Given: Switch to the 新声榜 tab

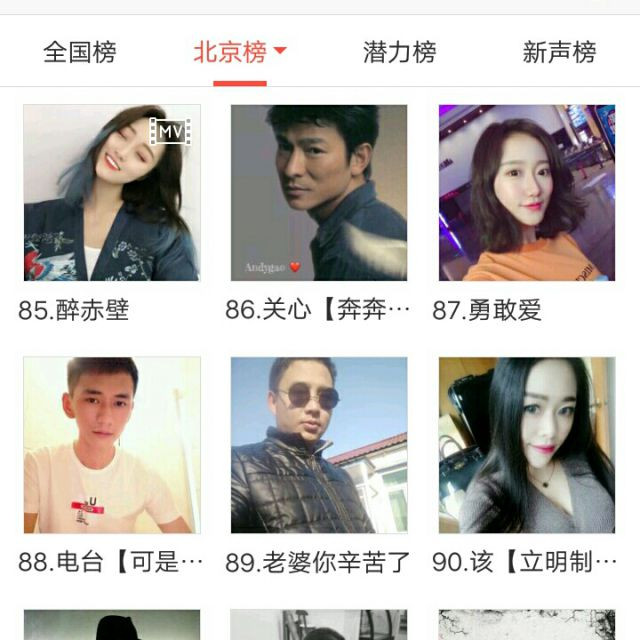Looking at the screenshot, I should pyautogui.click(x=559, y=52).
